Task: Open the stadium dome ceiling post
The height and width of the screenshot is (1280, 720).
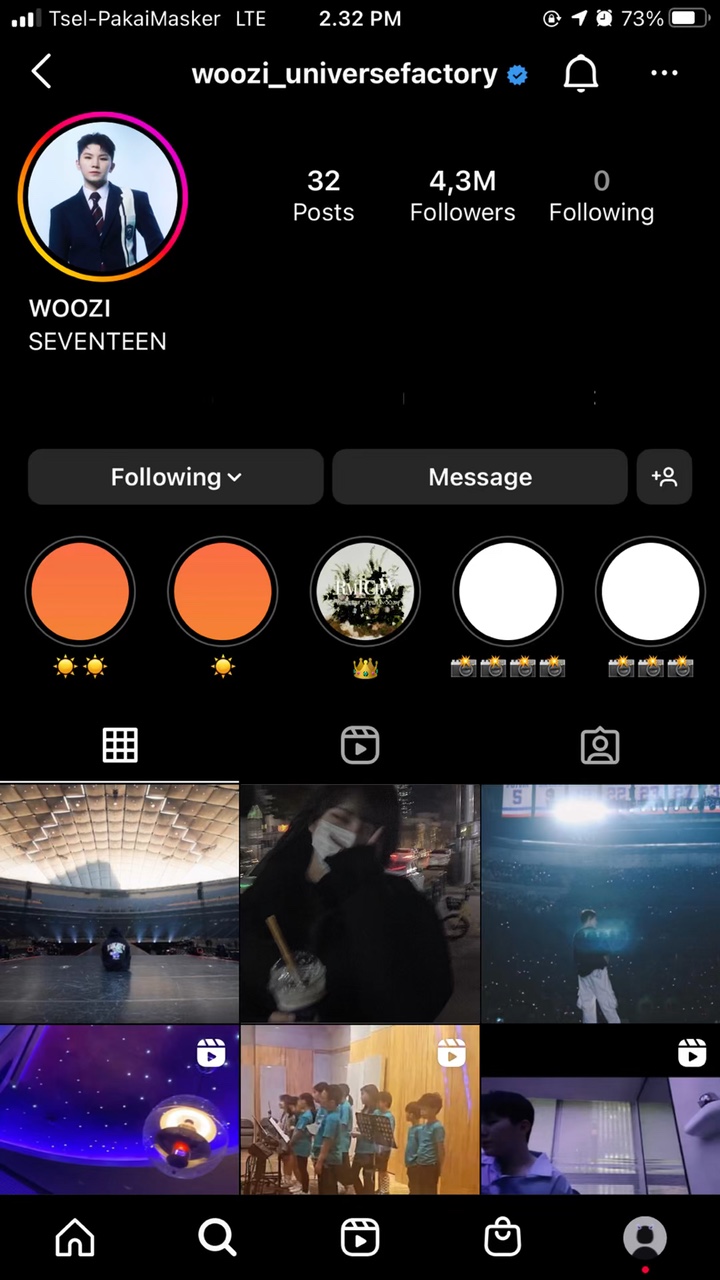Action: (119, 903)
